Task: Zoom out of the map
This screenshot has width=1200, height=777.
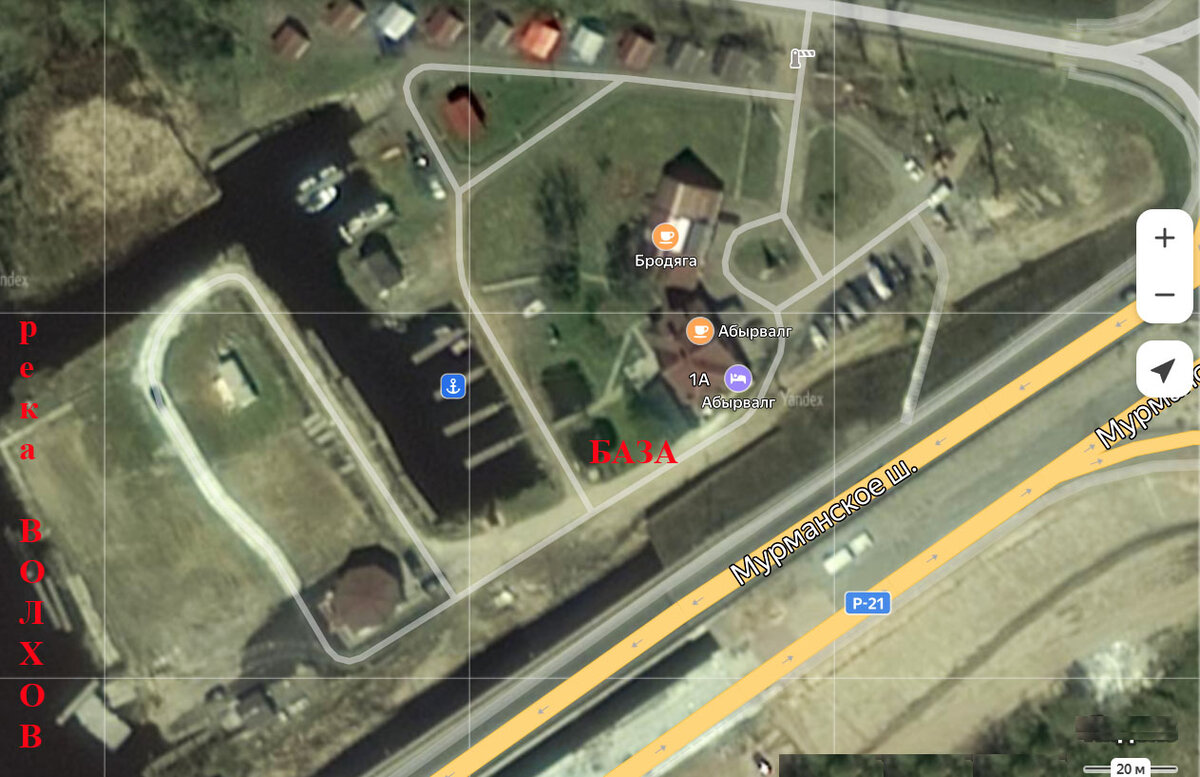Action: (x=1164, y=295)
